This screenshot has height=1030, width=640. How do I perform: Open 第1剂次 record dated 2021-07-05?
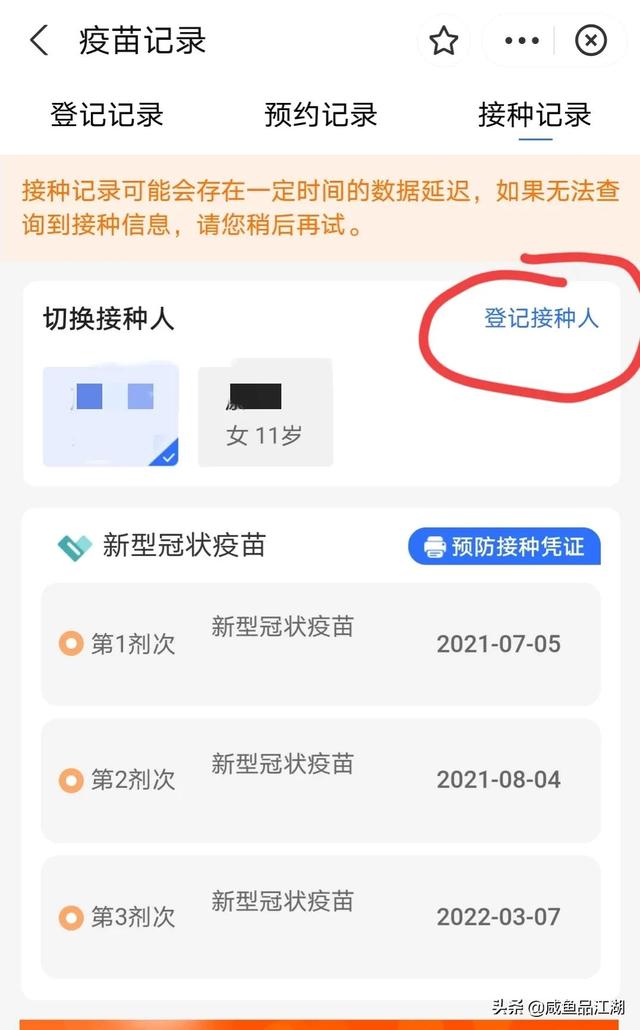pos(320,644)
